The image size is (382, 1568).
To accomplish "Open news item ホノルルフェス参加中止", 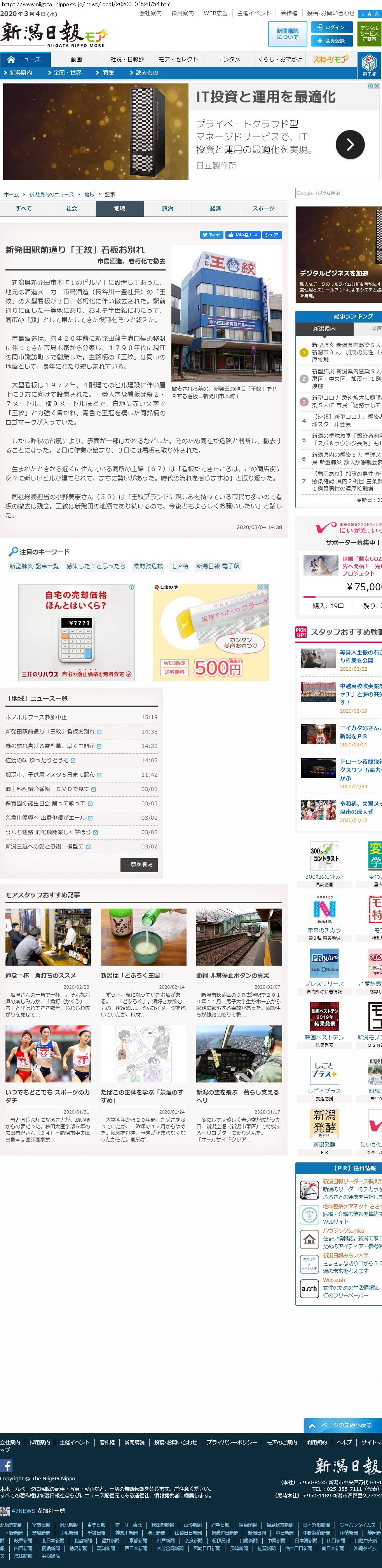I will coord(37,717).
